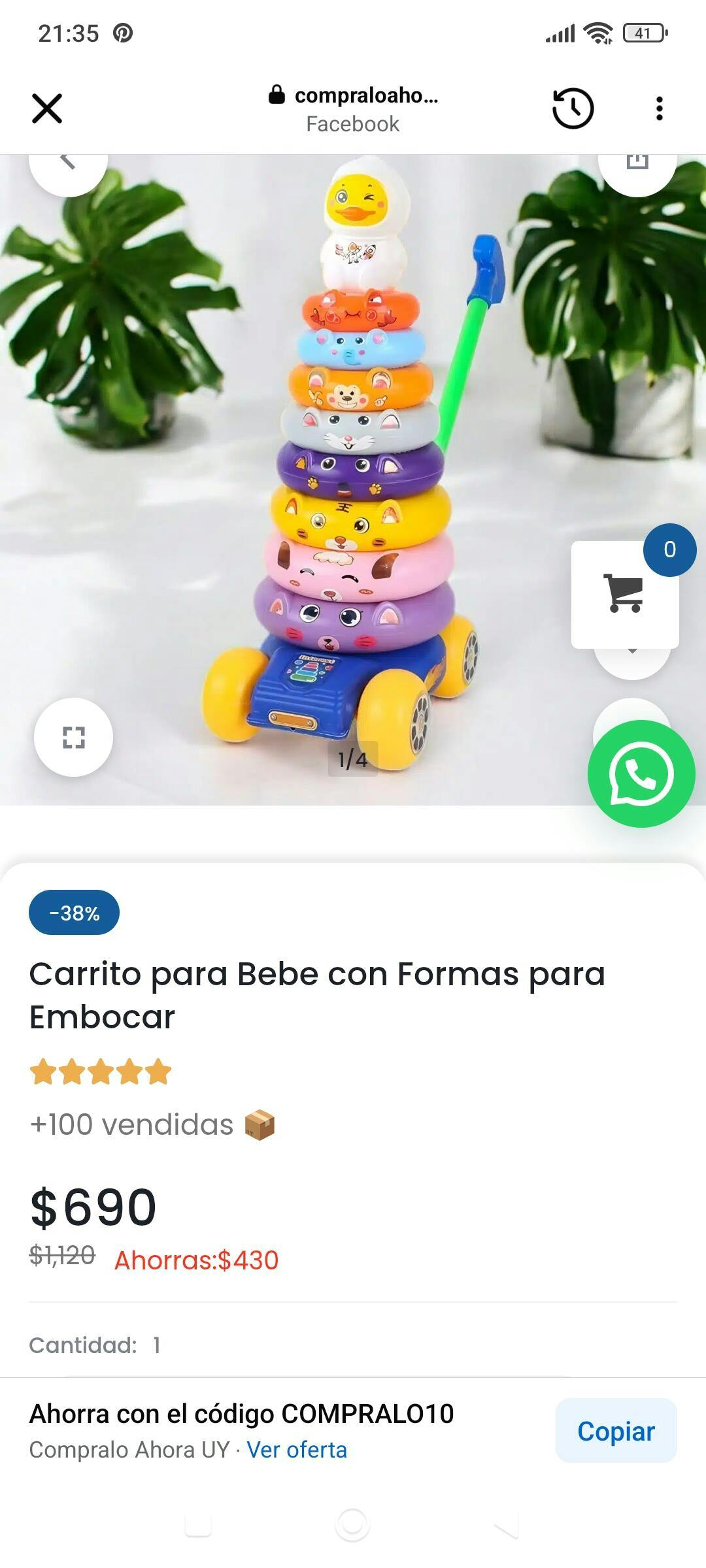The image size is (706, 1568).
Task: Share this product
Action: pyautogui.click(x=637, y=167)
